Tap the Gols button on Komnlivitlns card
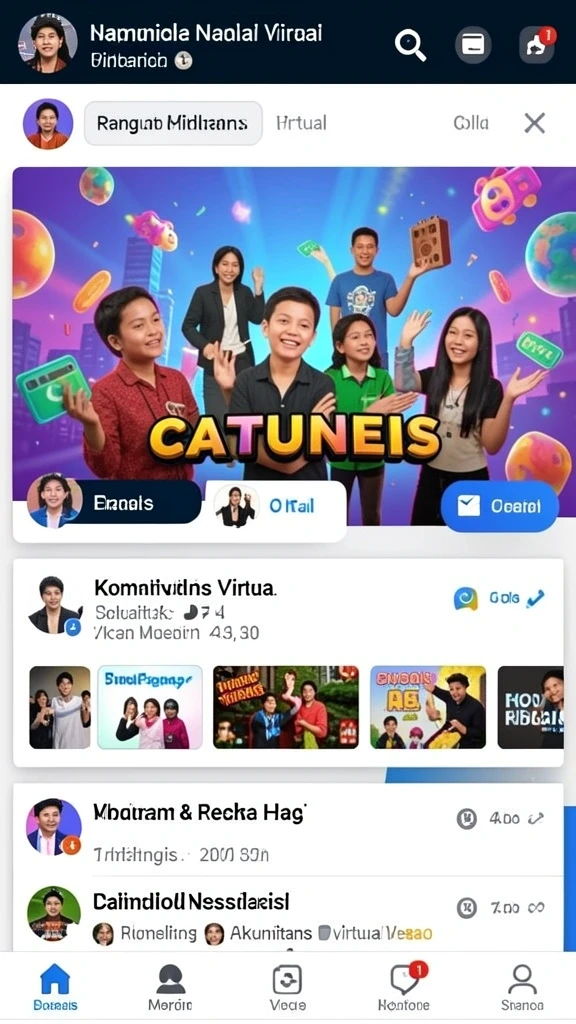Viewport: 576px width, 1024px height. pyautogui.click(x=500, y=598)
